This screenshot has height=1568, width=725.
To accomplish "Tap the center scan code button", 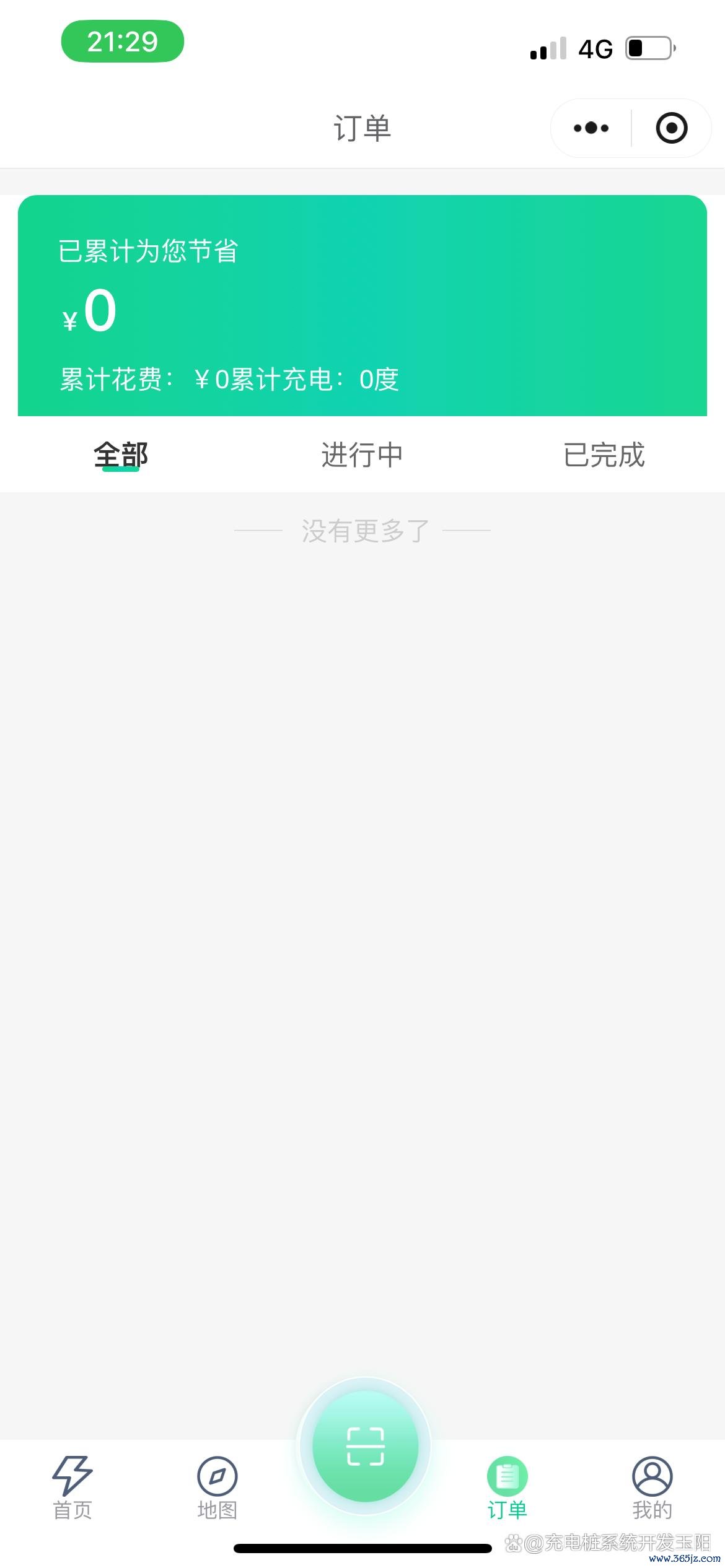I will pos(365,1446).
